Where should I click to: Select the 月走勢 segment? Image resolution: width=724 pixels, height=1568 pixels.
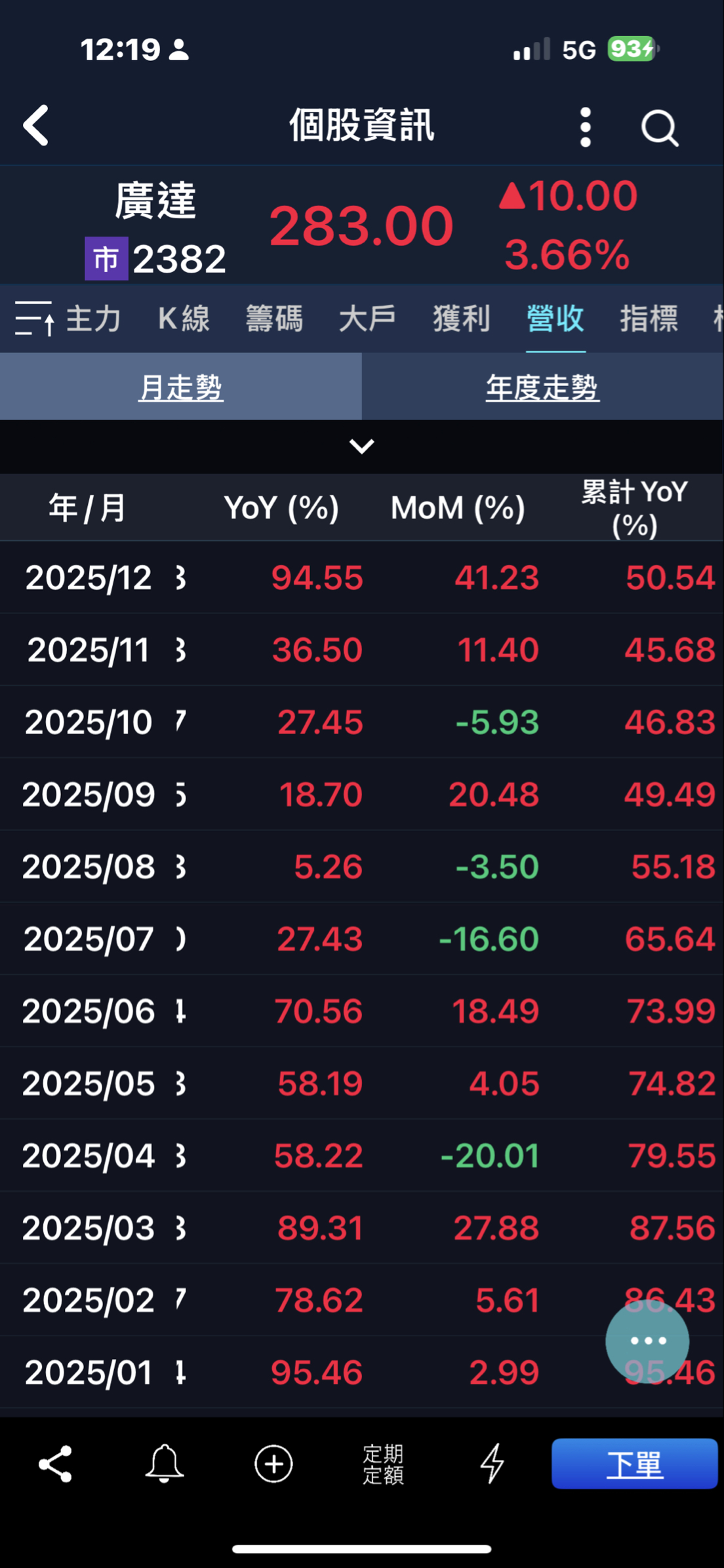[181, 387]
